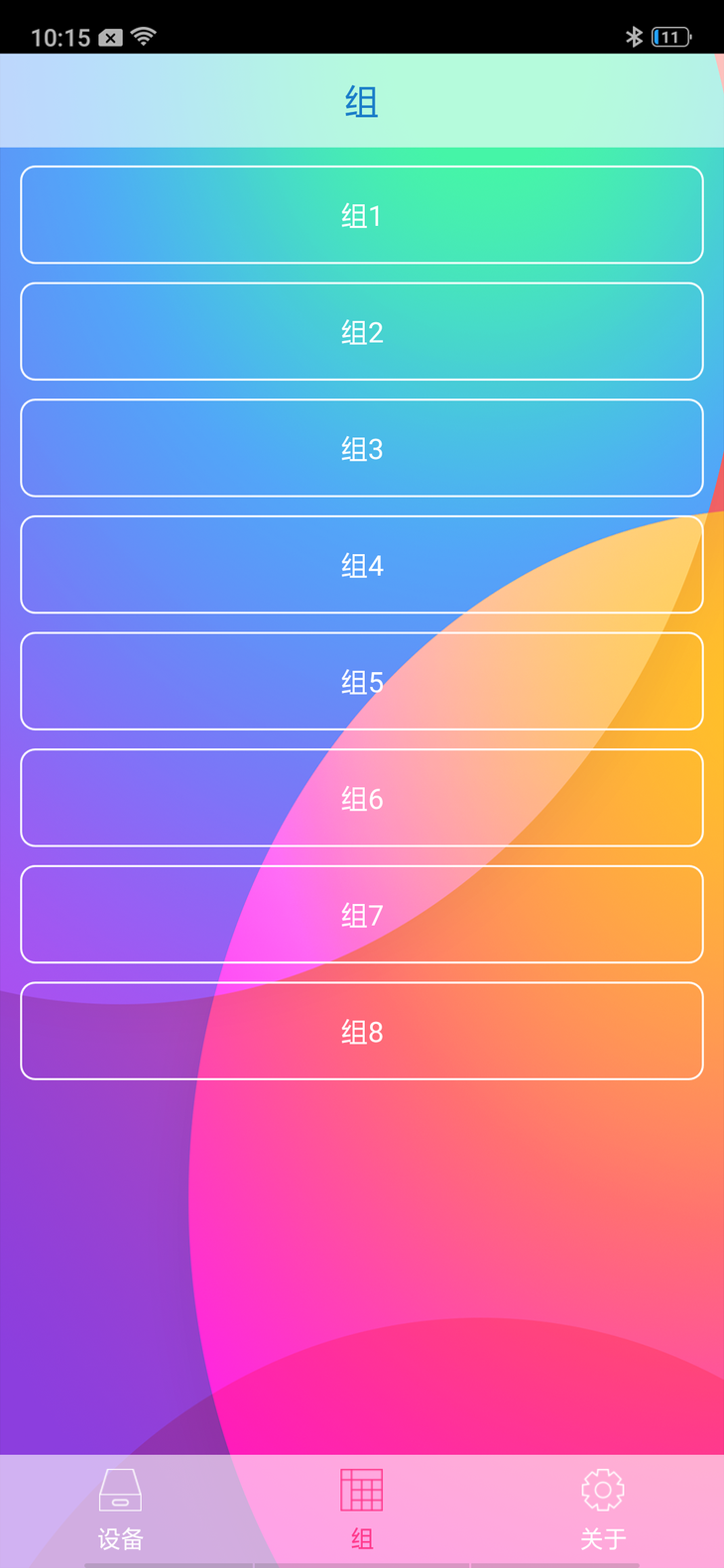Open 组3 from the list

click(x=362, y=448)
